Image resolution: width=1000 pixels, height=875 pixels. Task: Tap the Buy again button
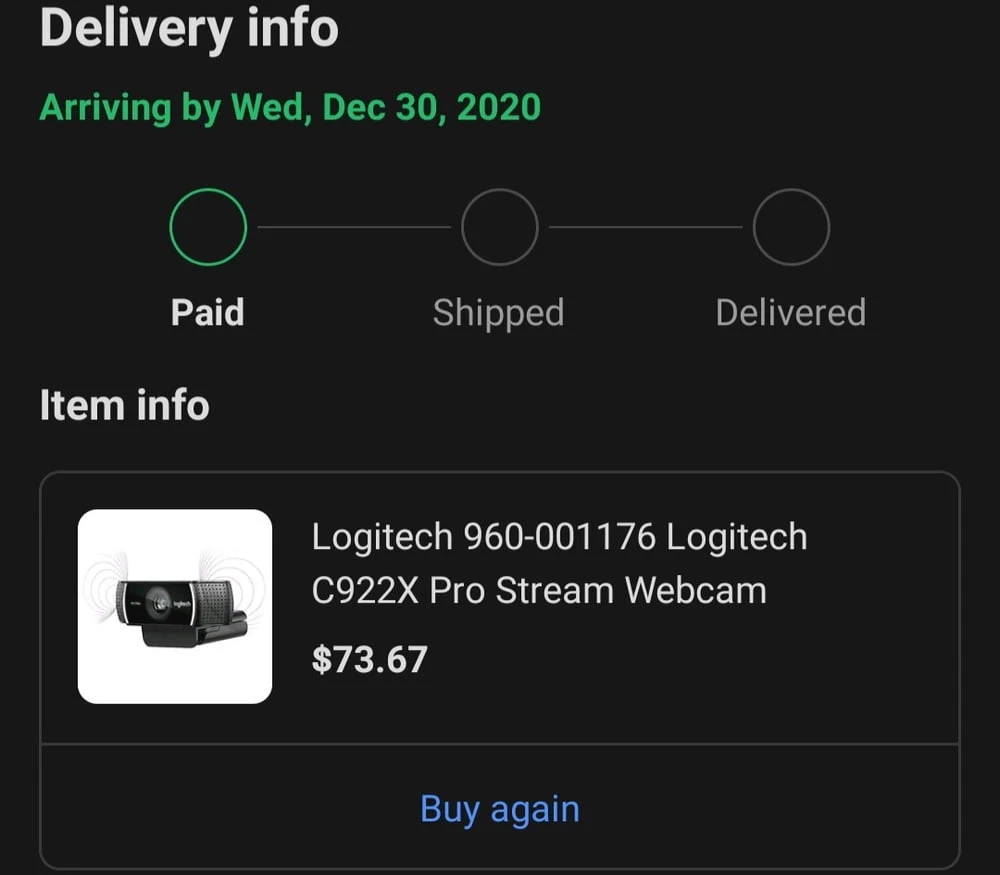click(499, 808)
